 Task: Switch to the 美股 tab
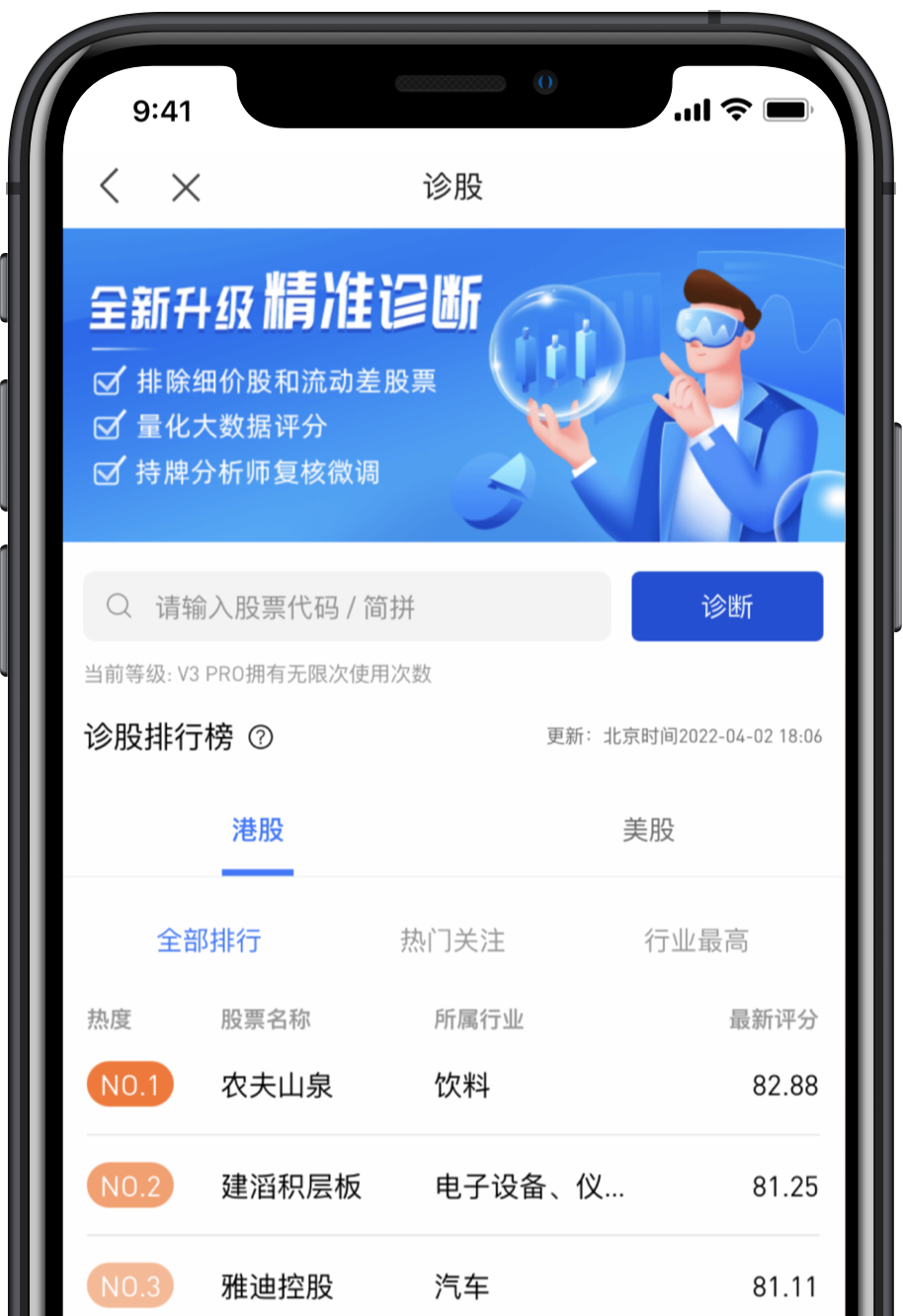(648, 830)
